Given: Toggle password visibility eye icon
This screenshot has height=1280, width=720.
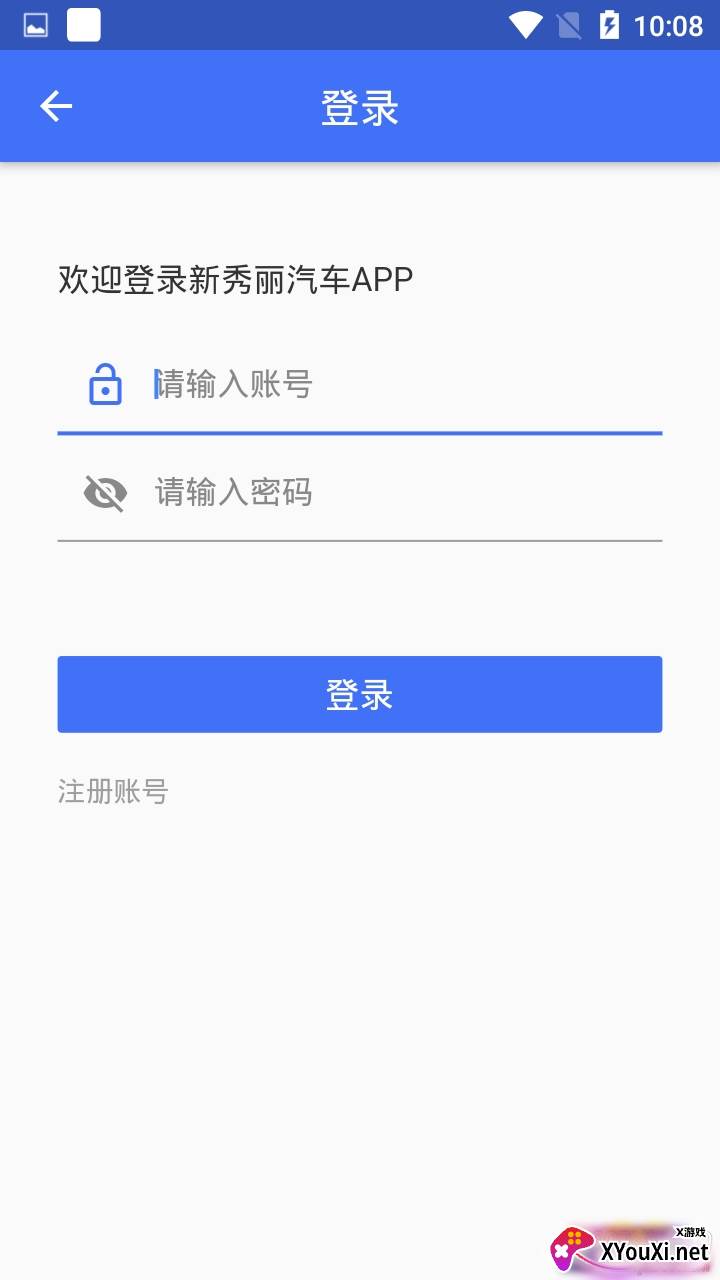Looking at the screenshot, I should point(105,493).
